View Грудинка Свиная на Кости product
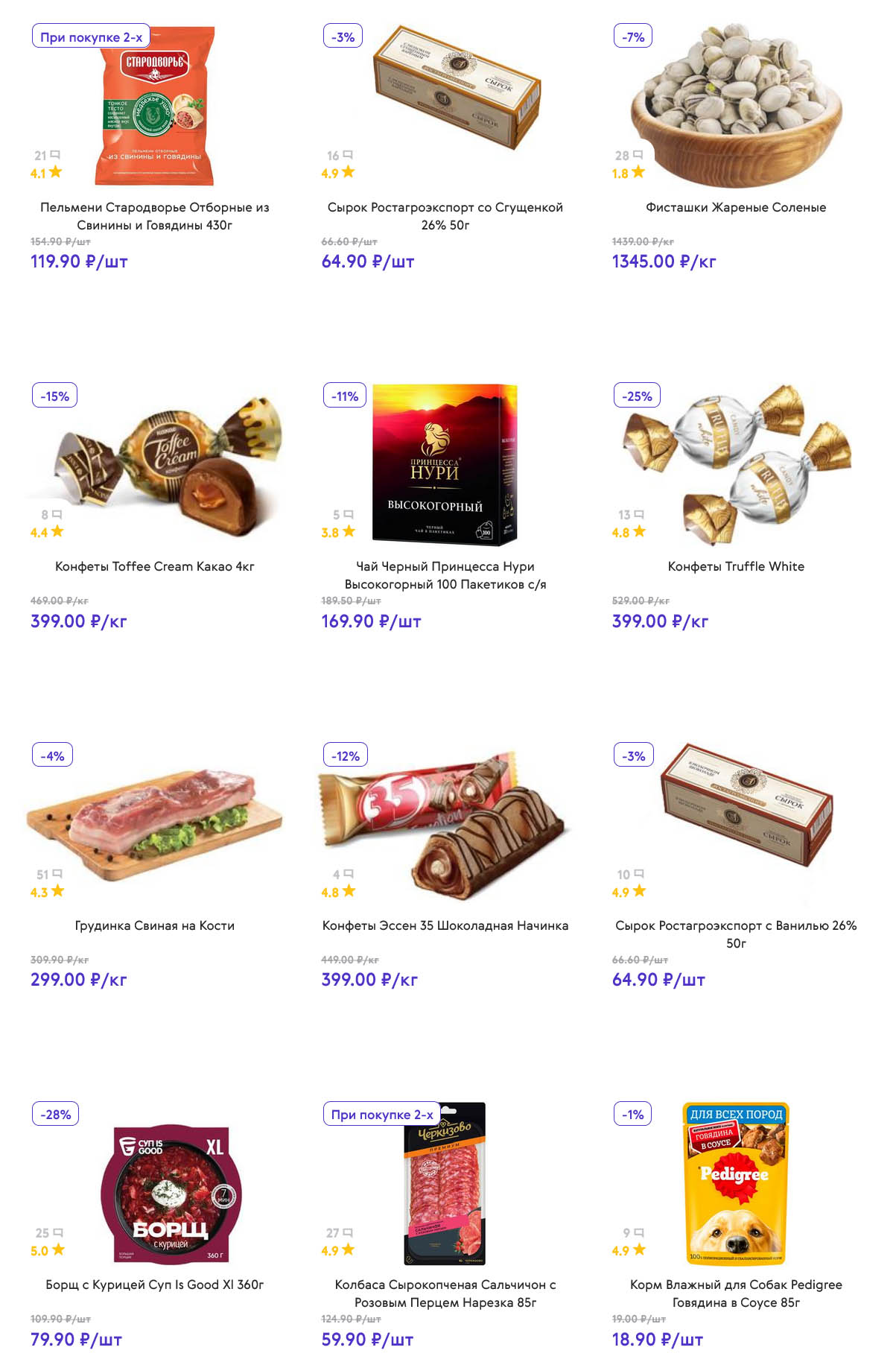Screen dimensions: 896x1359 click(154, 925)
